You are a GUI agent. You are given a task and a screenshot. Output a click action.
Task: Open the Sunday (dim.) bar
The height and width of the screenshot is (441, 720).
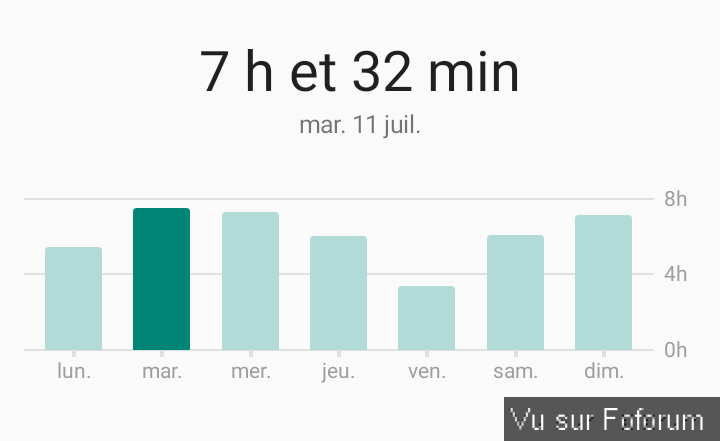[x=603, y=282]
